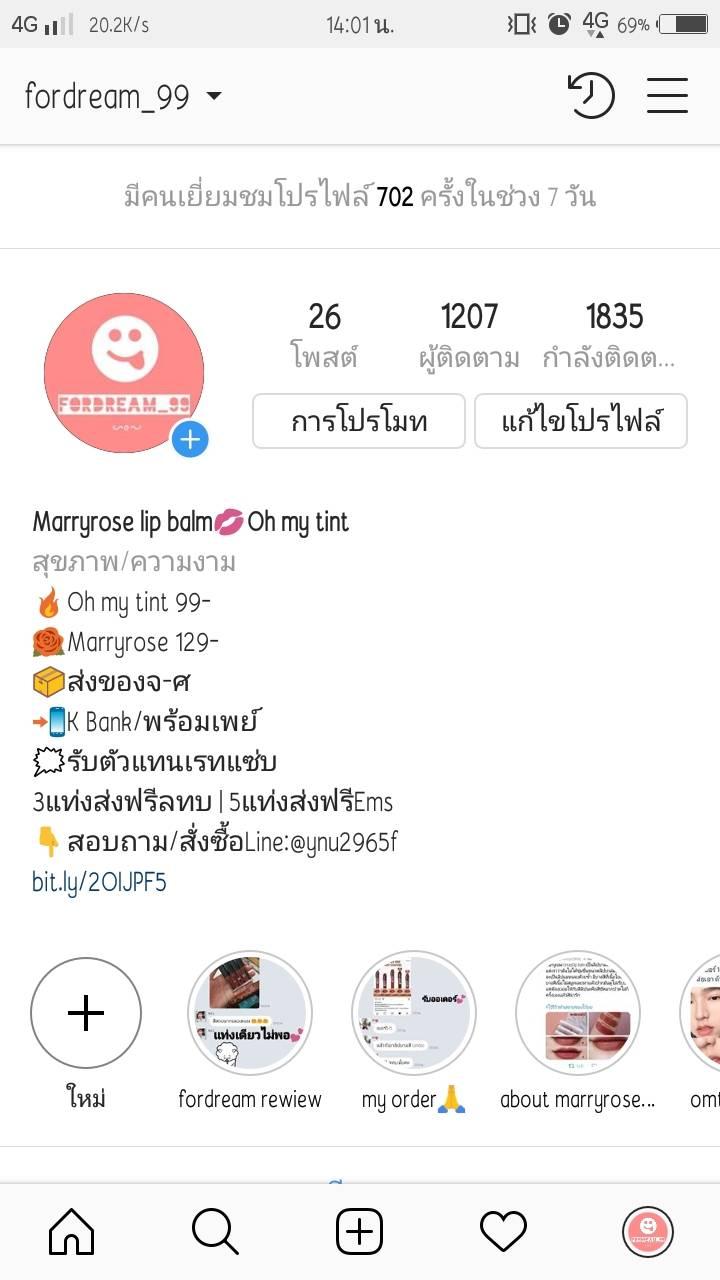Tap the blue plus on profile picture
720x1280 pixels.
tap(190, 439)
